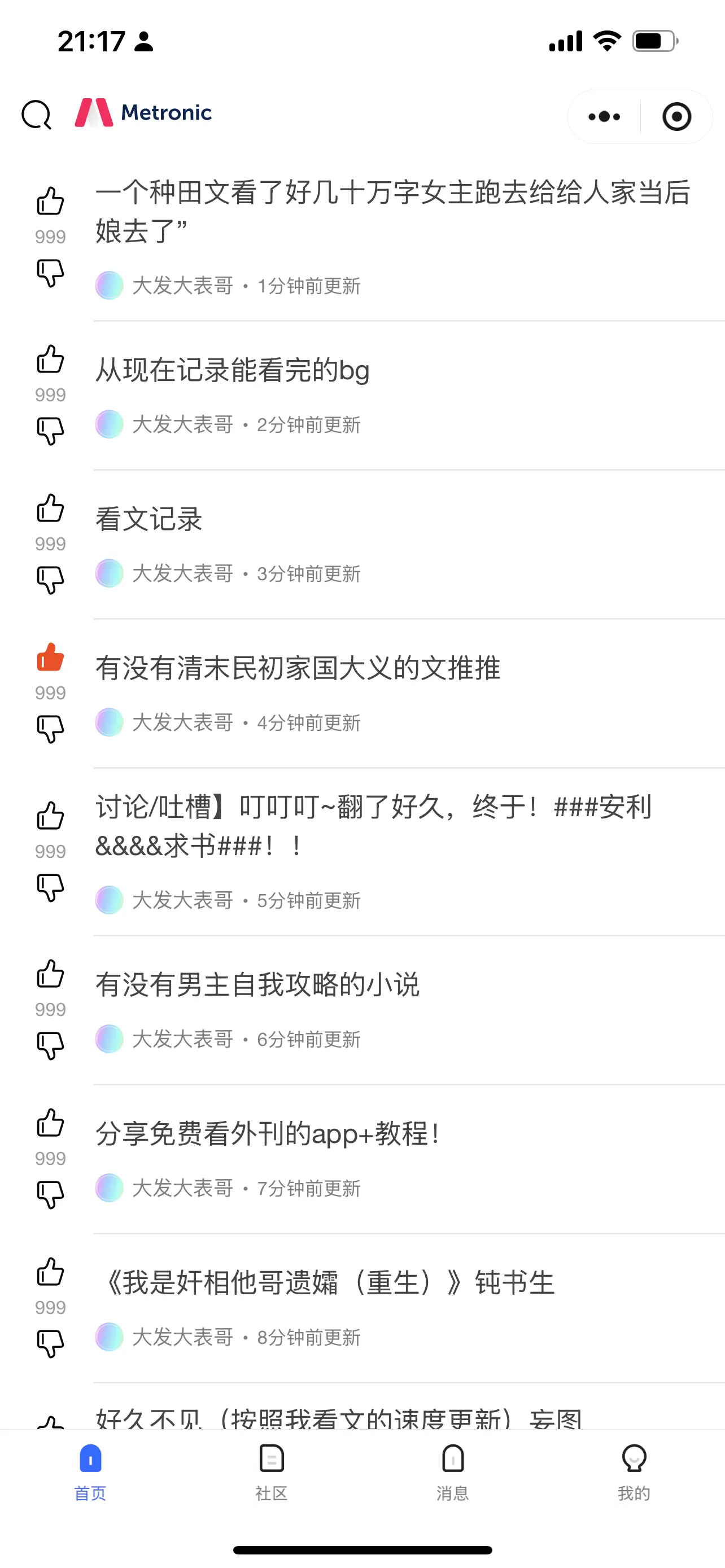The image size is (725, 1568).
Task: Downvote the post '看文记录'
Action: click(50, 580)
